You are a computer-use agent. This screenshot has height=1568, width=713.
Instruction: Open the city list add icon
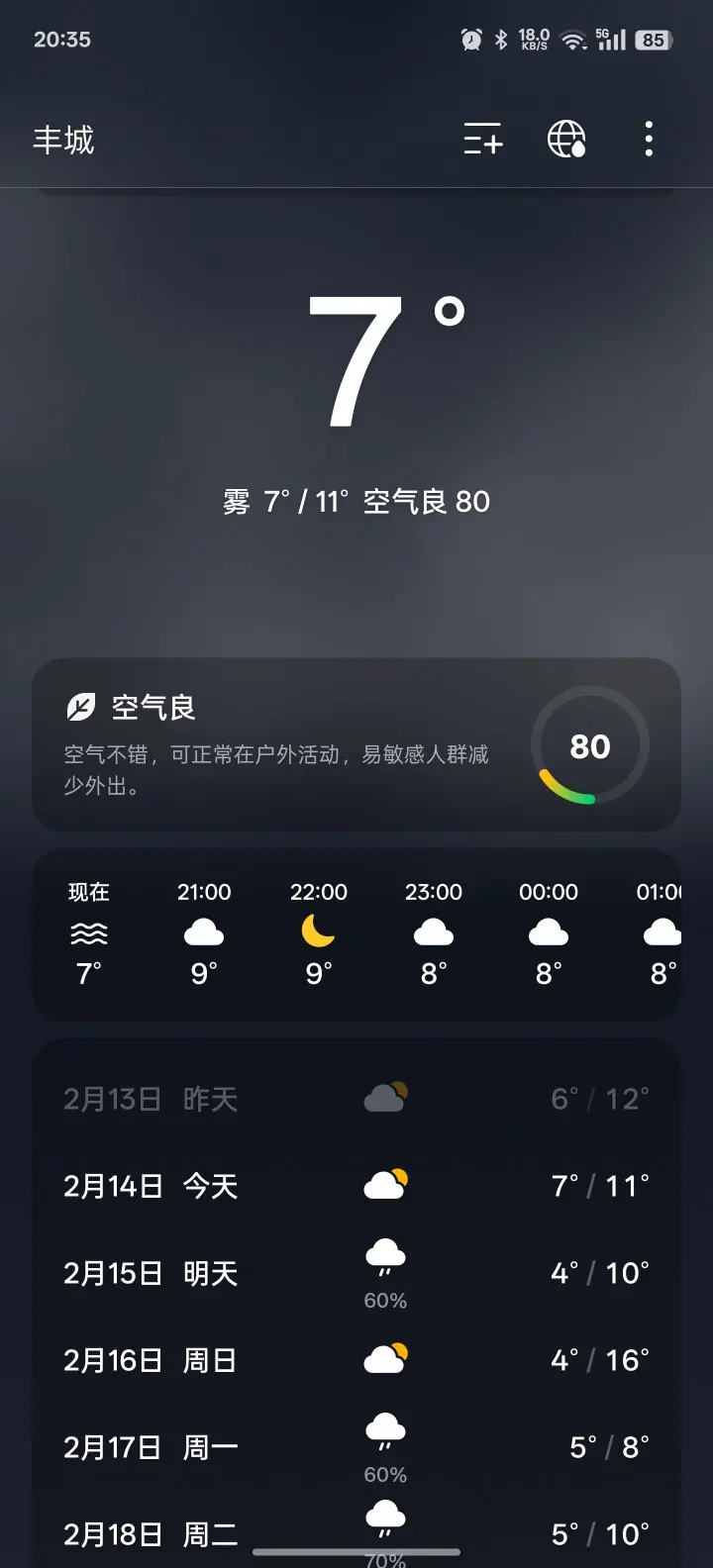pyautogui.click(x=483, y=140)
